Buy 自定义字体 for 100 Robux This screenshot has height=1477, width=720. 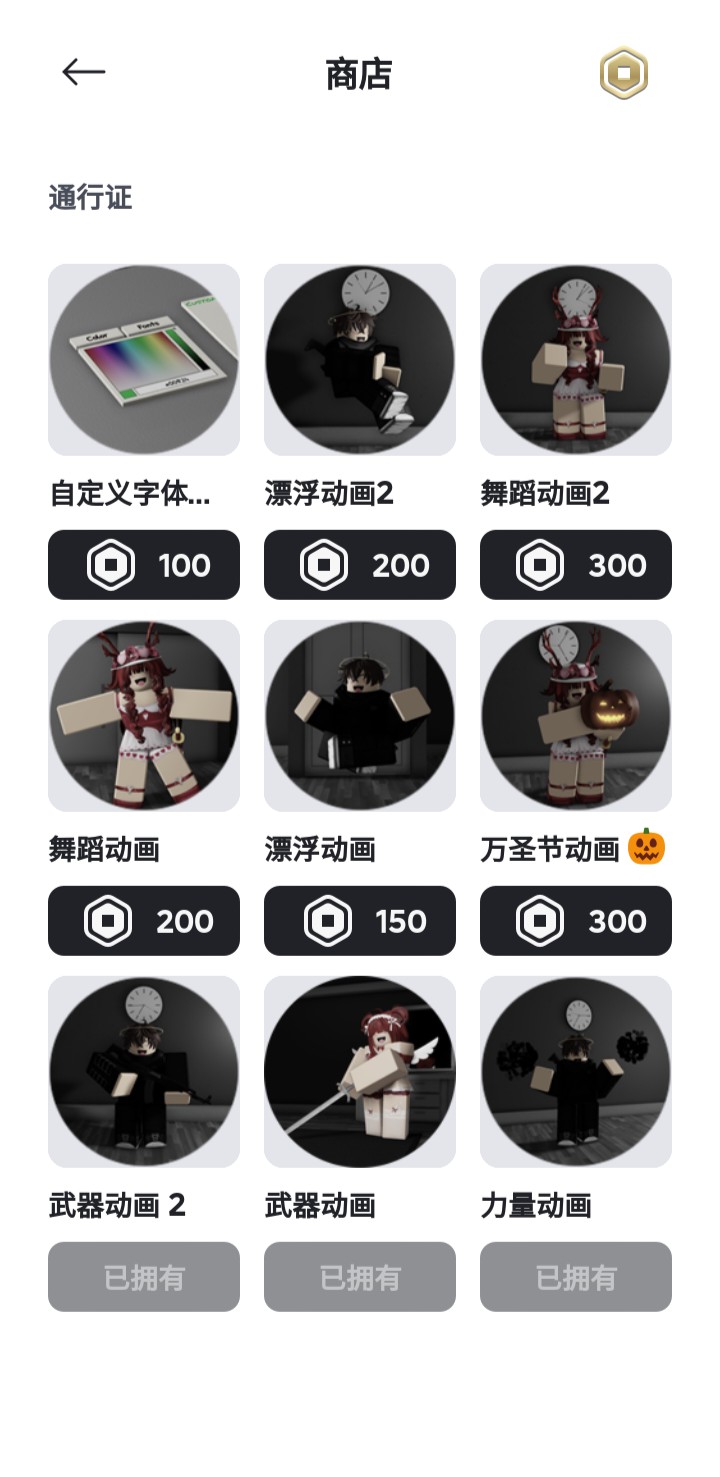click(x=144, y=565)
